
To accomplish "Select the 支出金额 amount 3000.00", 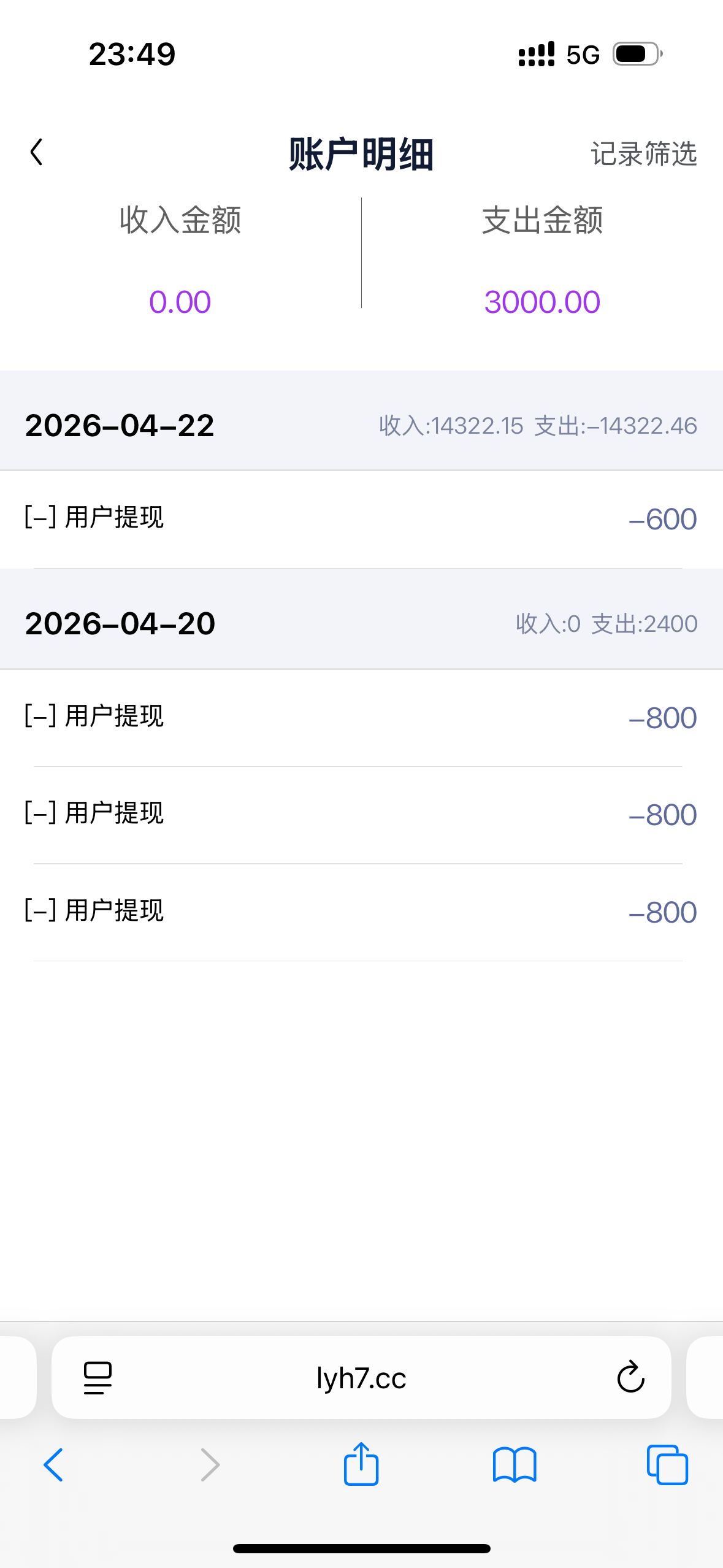I will 542,301.
